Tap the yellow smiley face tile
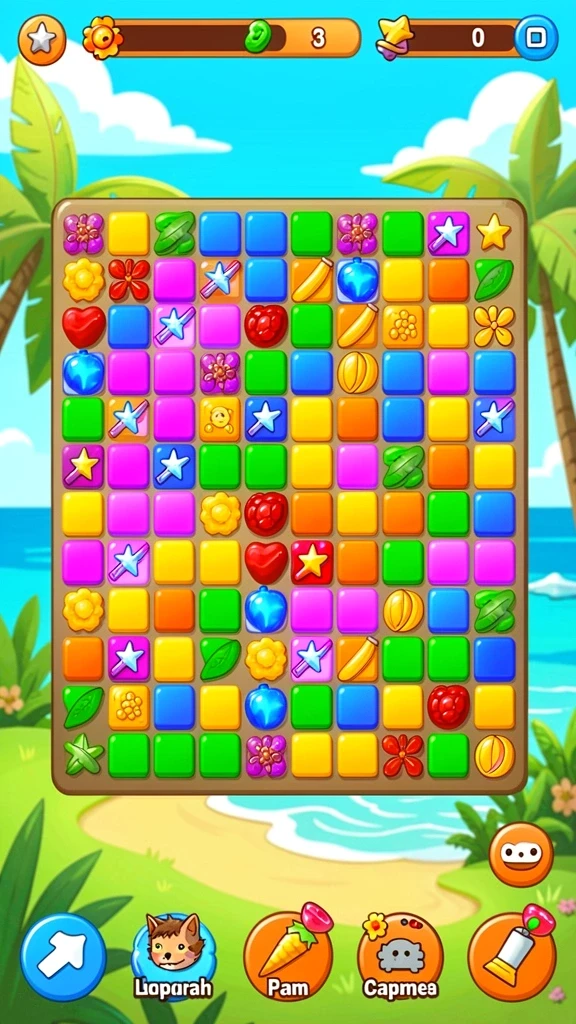This screenshot has width=576, height=1024. click(x=220, y=418)
